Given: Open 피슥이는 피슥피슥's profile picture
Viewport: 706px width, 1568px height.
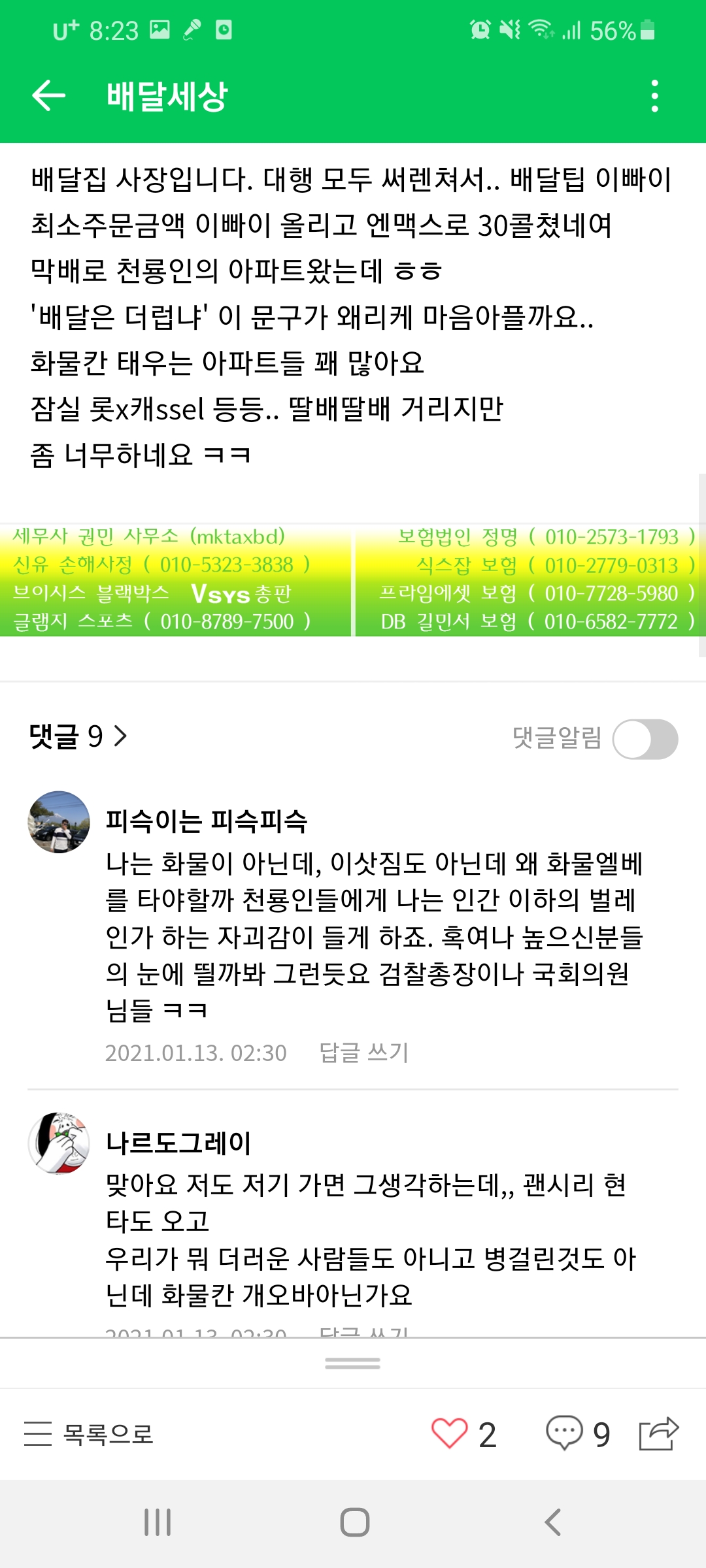Looking at the screenshot, I should coord(59,822).
